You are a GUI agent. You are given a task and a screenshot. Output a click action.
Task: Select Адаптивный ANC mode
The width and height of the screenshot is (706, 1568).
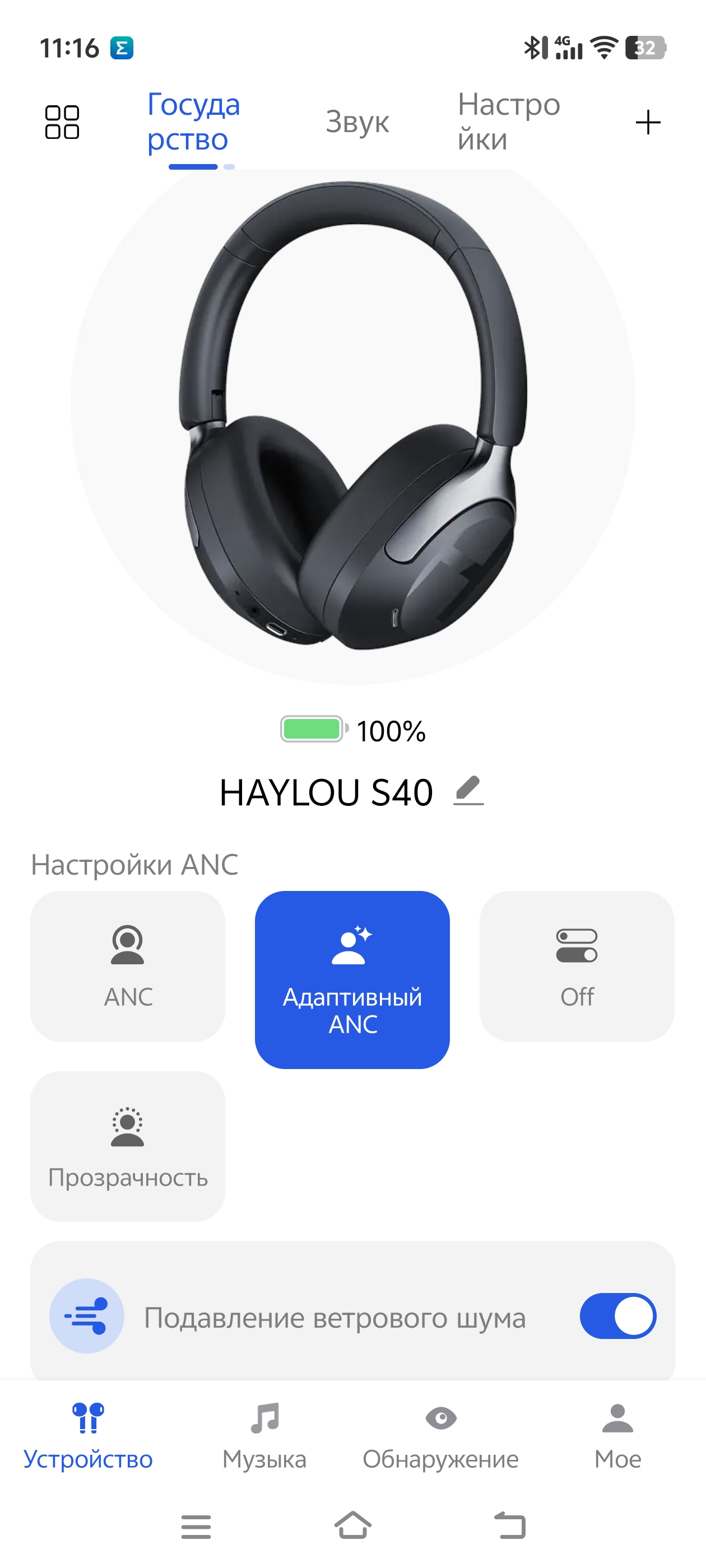pyautogui.click(x=352, y=979)
